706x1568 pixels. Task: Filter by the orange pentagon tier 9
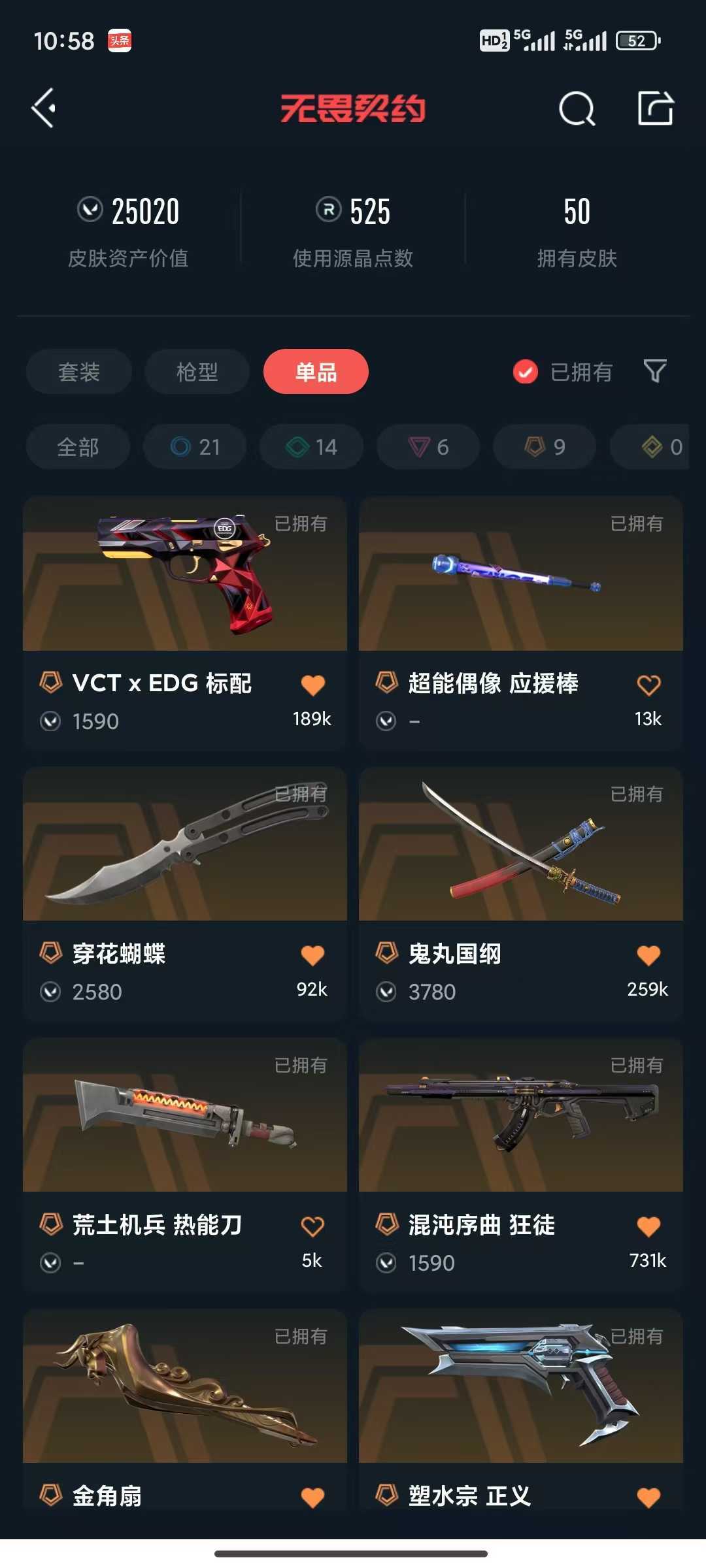tap(545, 447)
